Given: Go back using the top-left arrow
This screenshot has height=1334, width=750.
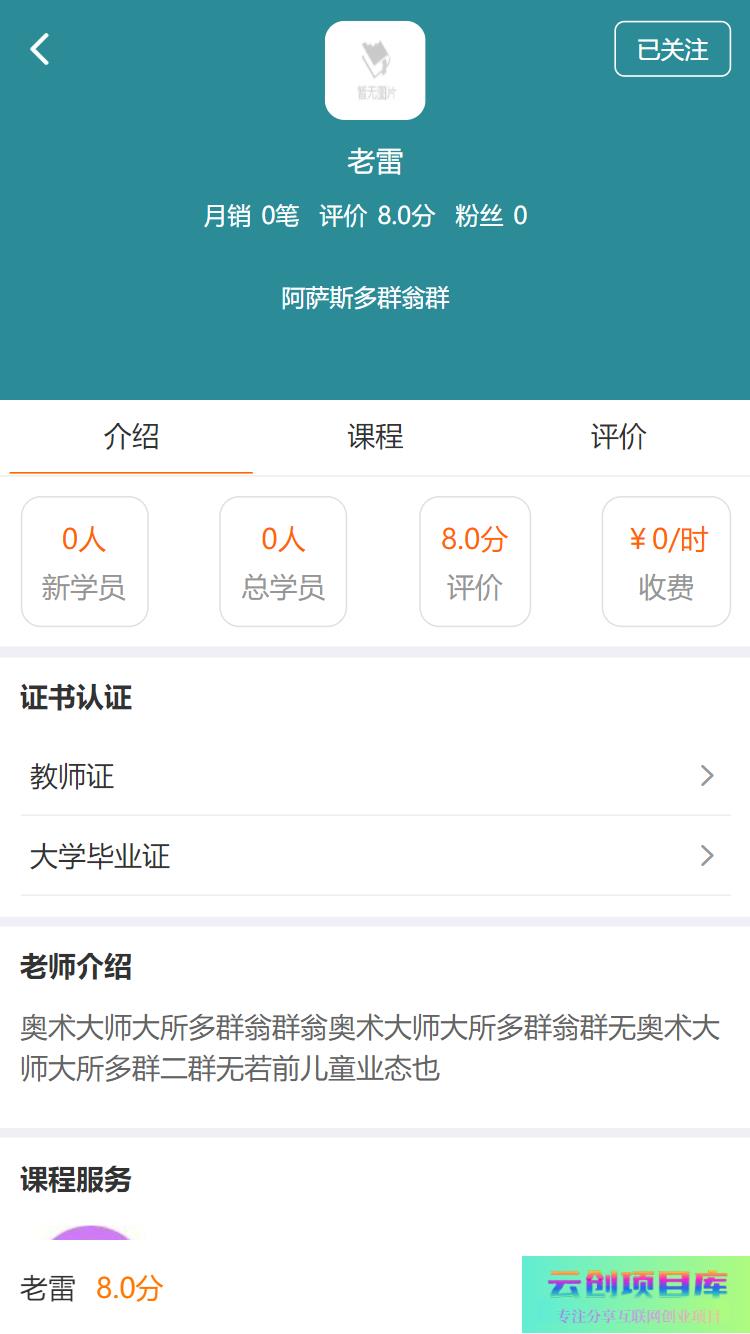Looking at the screenshot, I should (39, 49).
